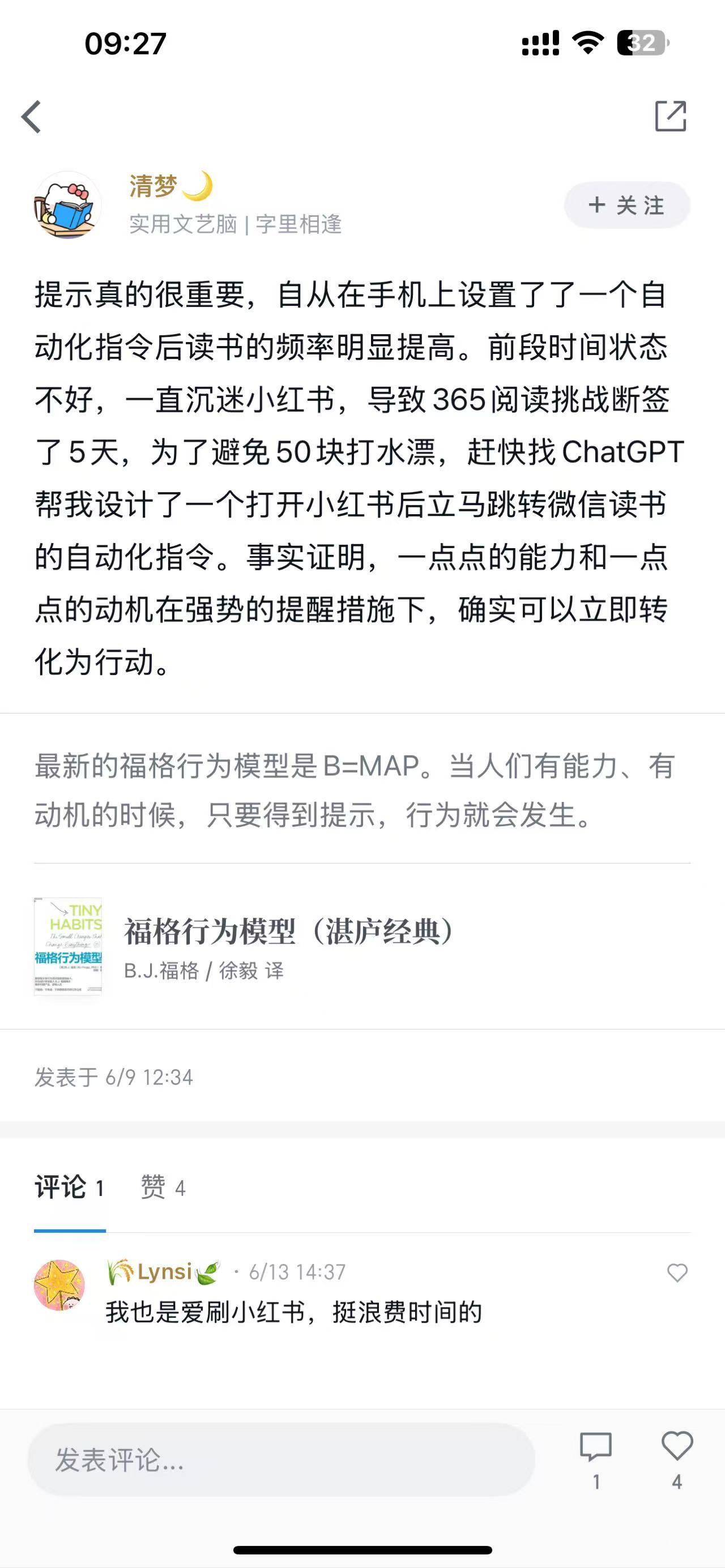Viewport: 725px width, 1568px height.
Task: Select the 评论 1 tab
Action: [x=70, y=1187]
